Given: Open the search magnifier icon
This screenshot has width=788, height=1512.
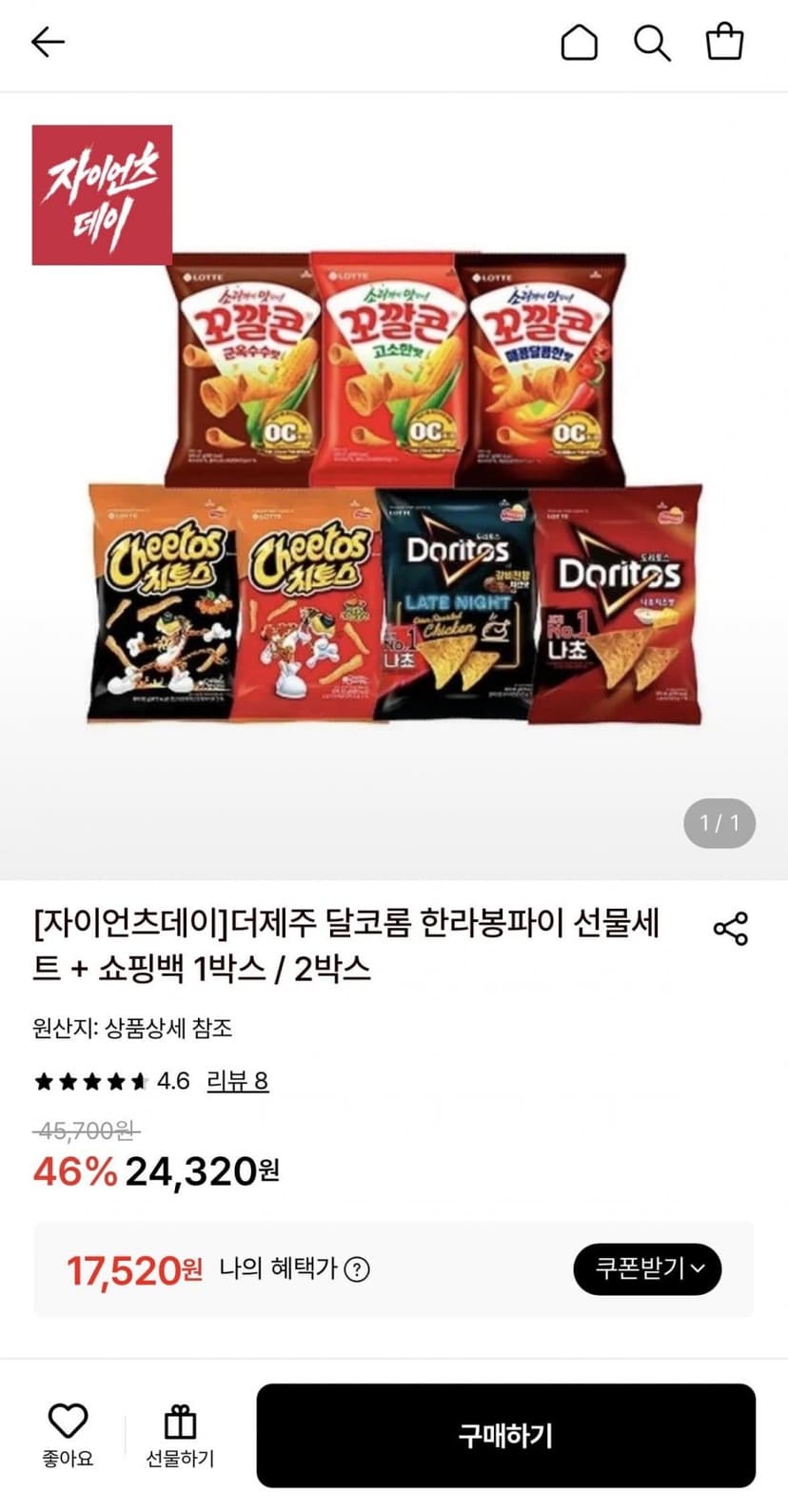Looking at the screenshot, I should [652, 42].
